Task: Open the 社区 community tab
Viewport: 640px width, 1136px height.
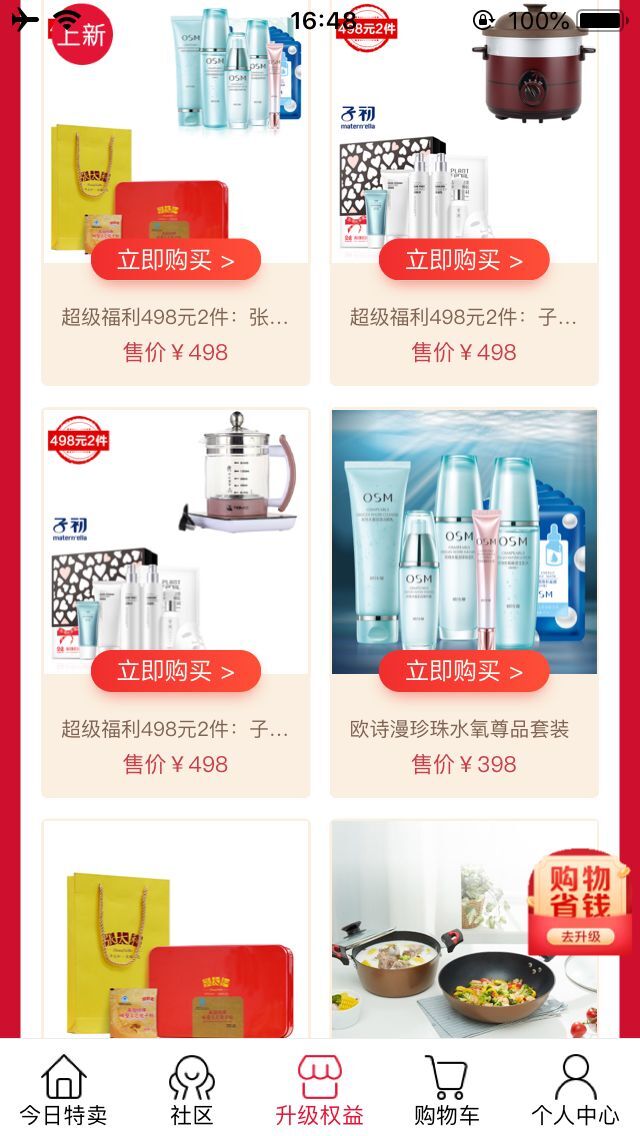Action: (x=191, y=1089)
